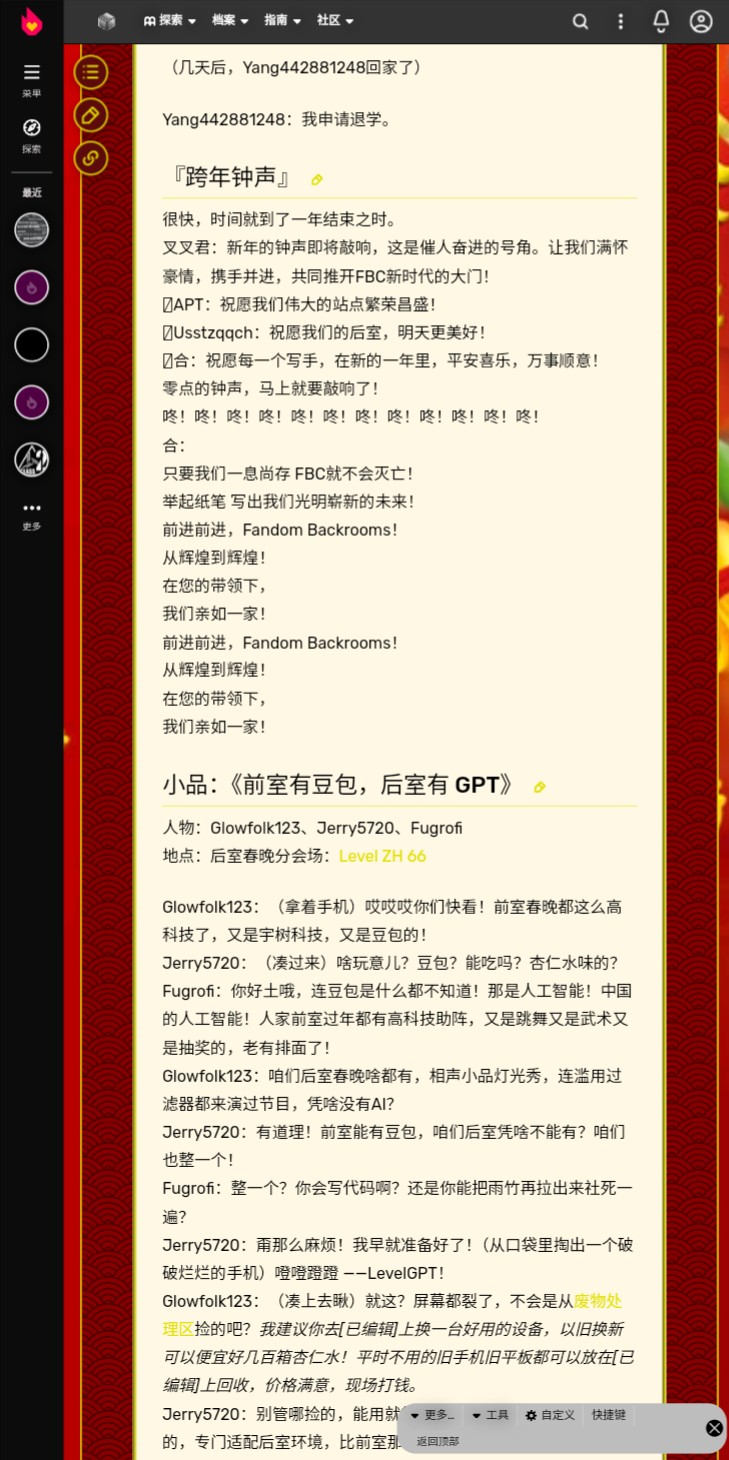Open the 探索 compass in sidebar

(32, 134)
